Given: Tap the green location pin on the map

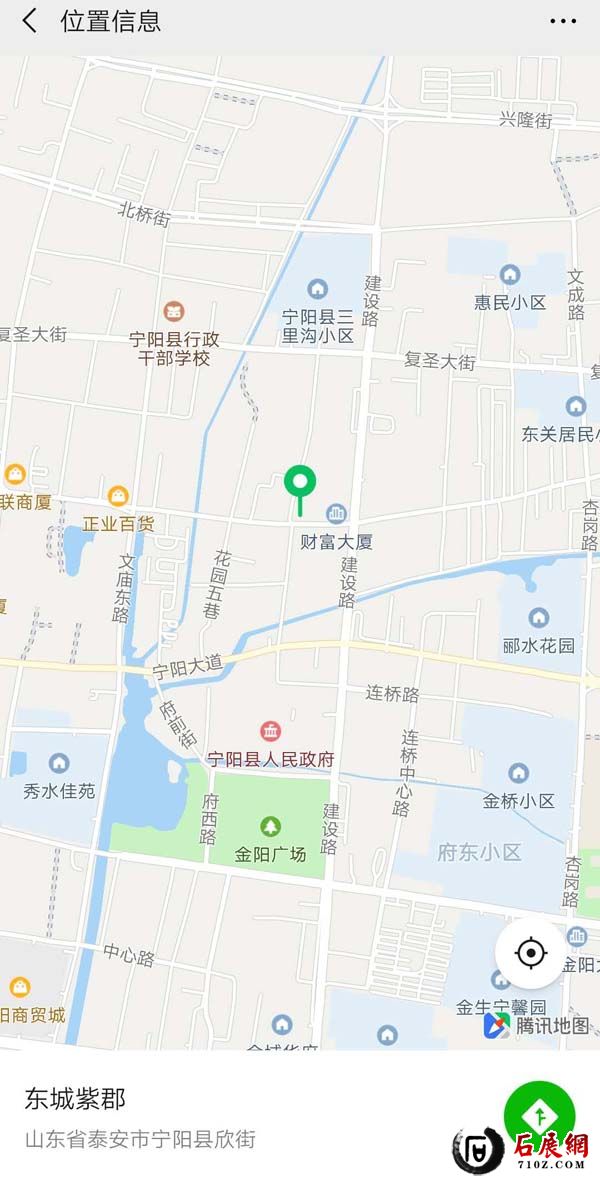Looking at the screenshot, I should (x=299, y=484).
